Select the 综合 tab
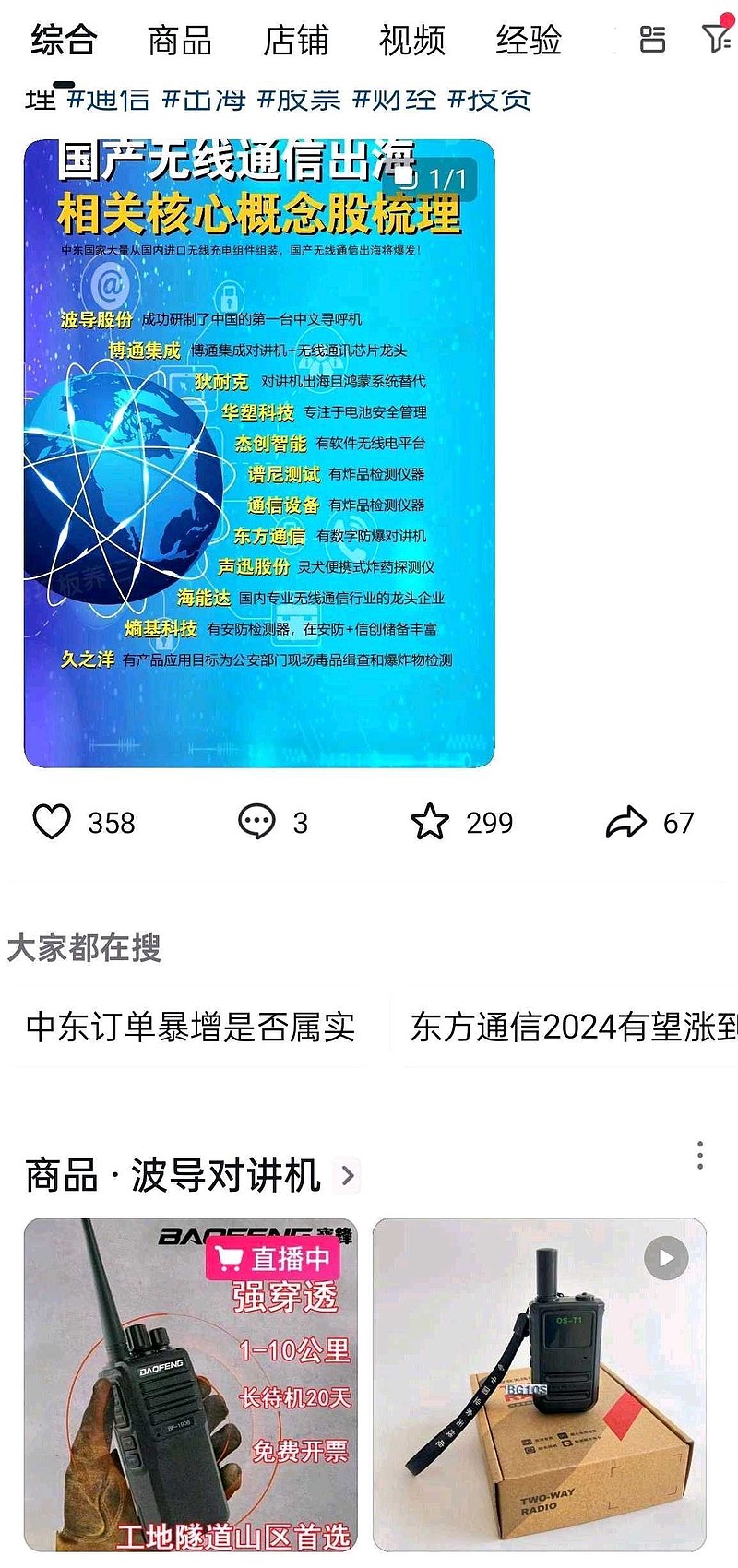Screen dimensions: 738x1568 (64, 41)
